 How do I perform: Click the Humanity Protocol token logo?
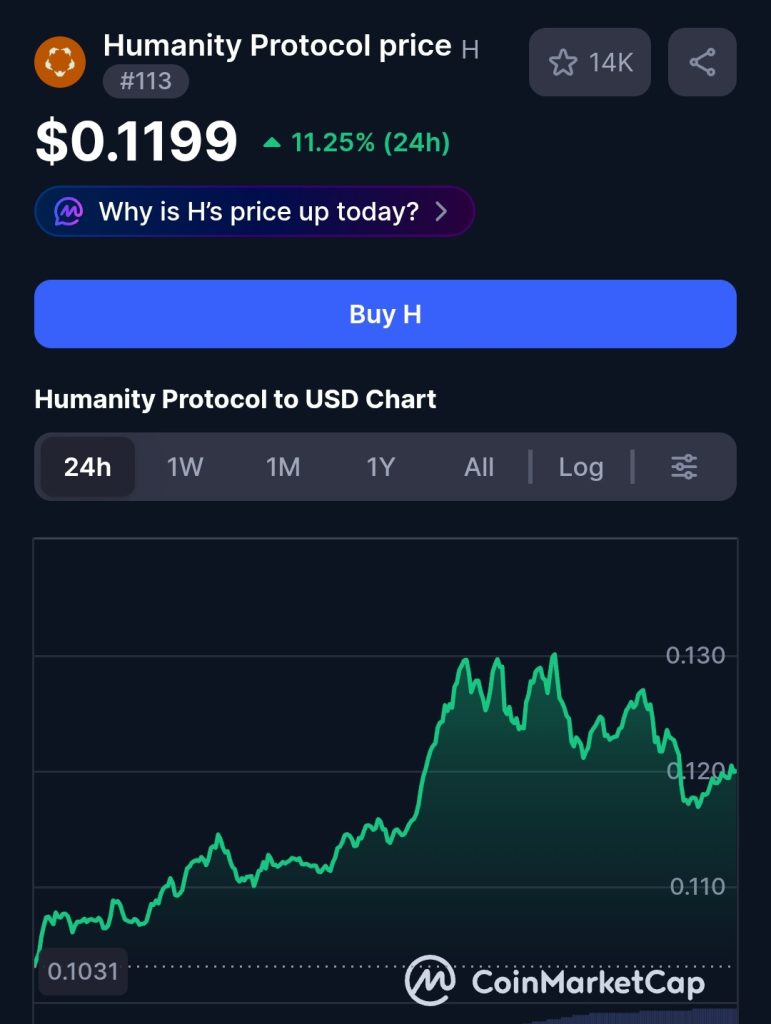60,62
